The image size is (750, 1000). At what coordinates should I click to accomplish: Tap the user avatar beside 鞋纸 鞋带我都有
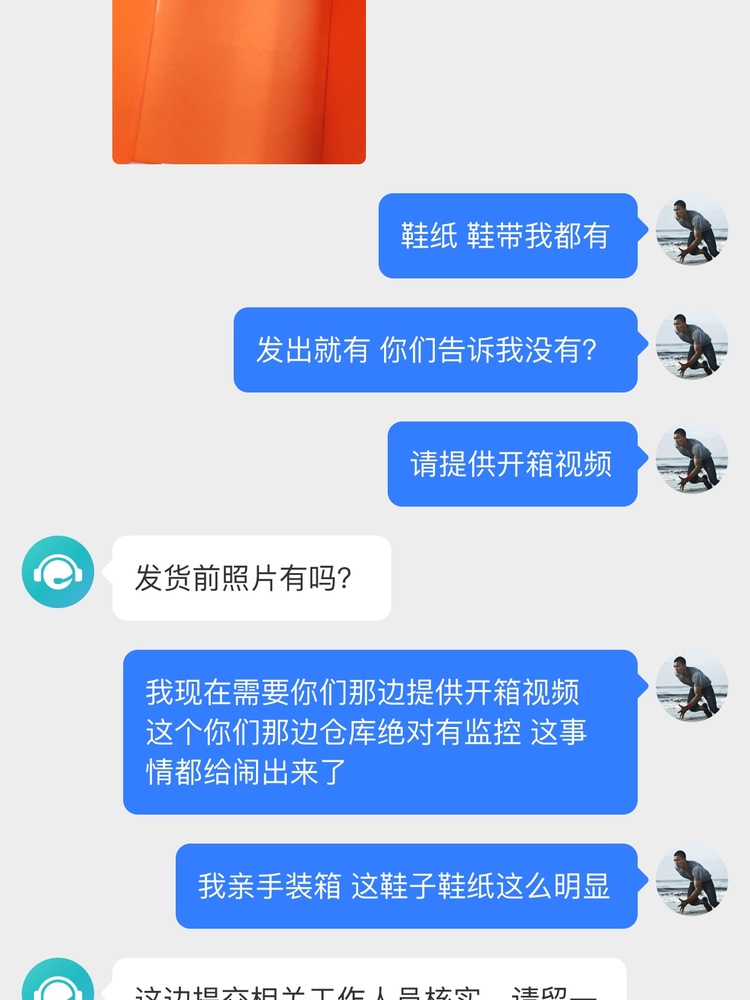[692, 230]
